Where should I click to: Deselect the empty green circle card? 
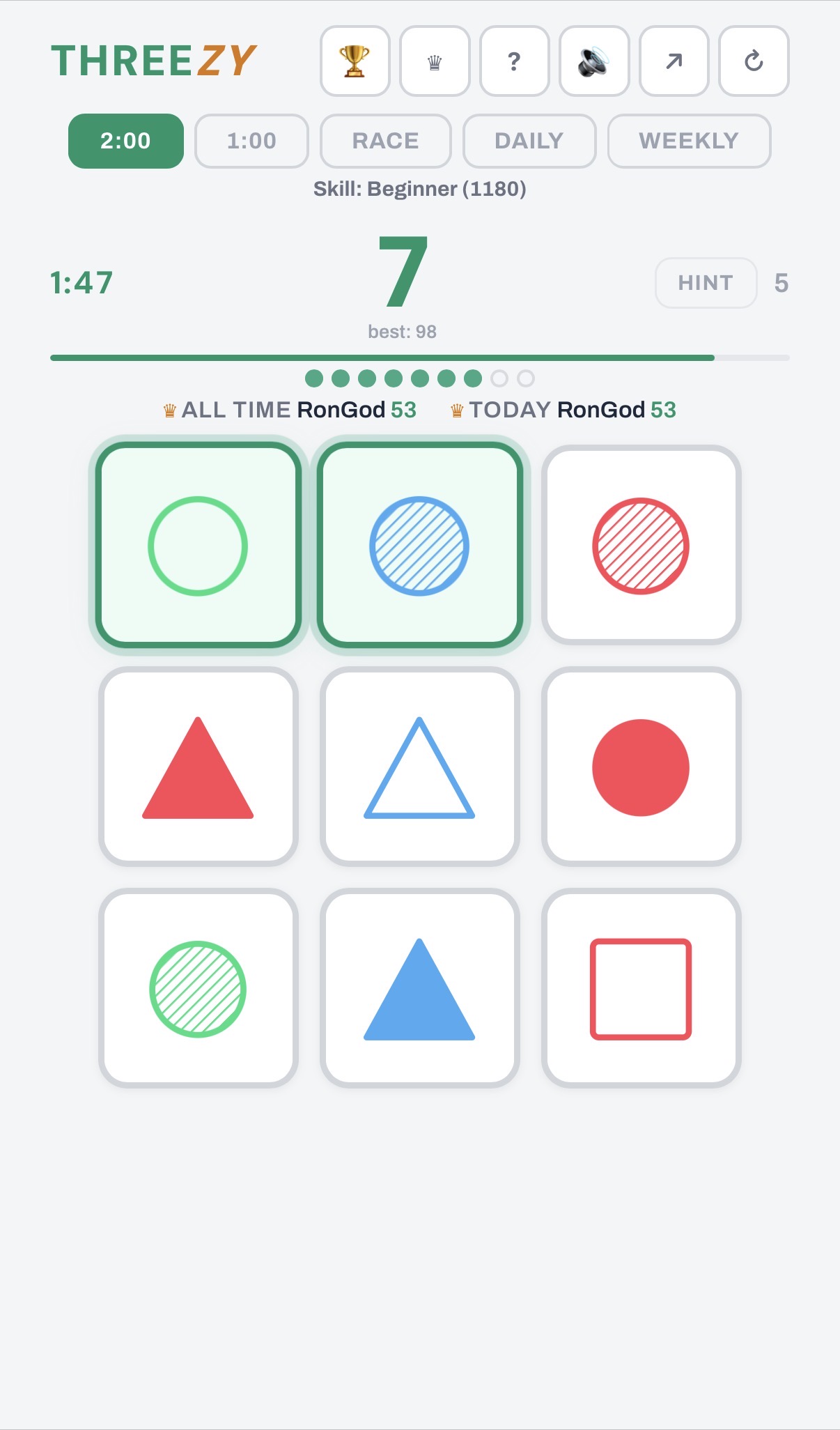coord(199,546)
